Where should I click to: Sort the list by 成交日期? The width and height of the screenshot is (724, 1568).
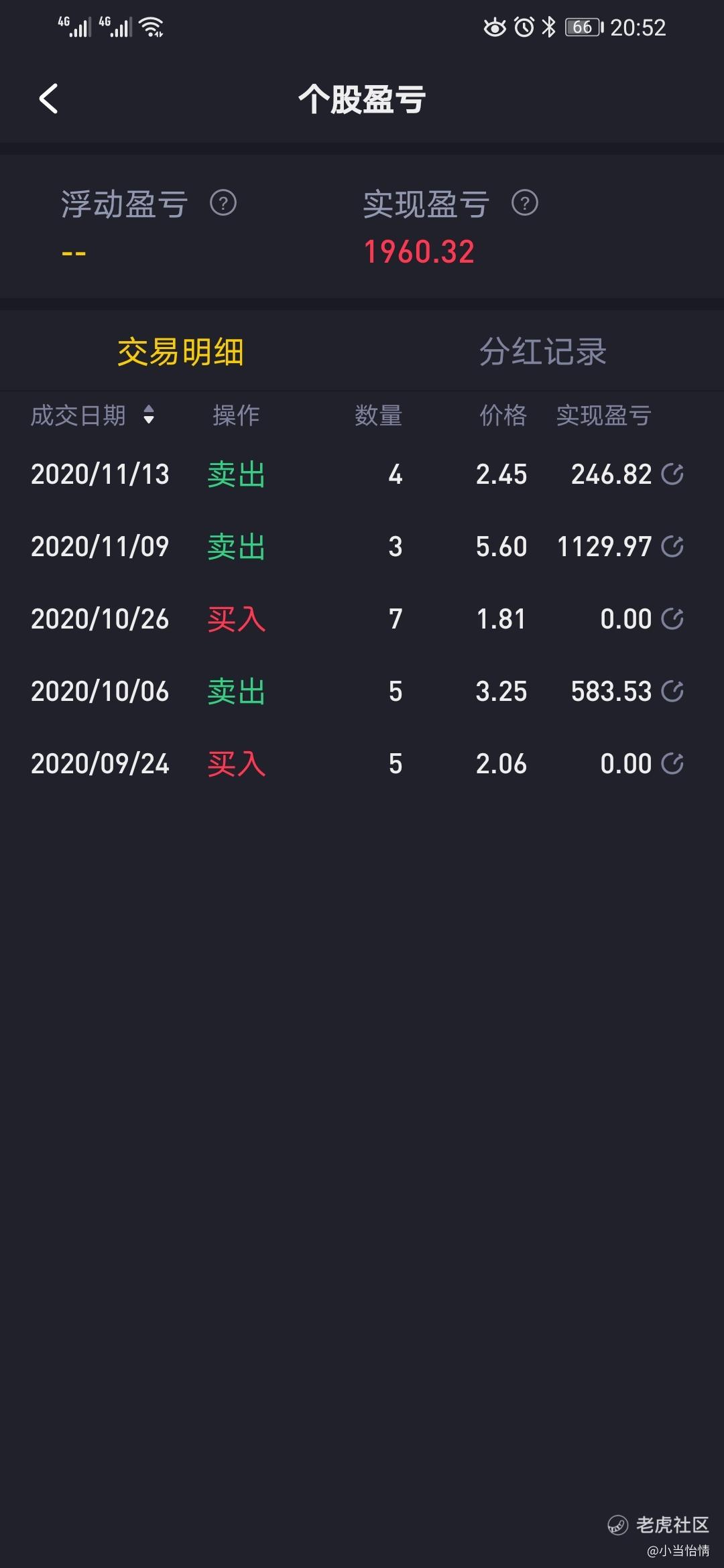tap(93, 415)
